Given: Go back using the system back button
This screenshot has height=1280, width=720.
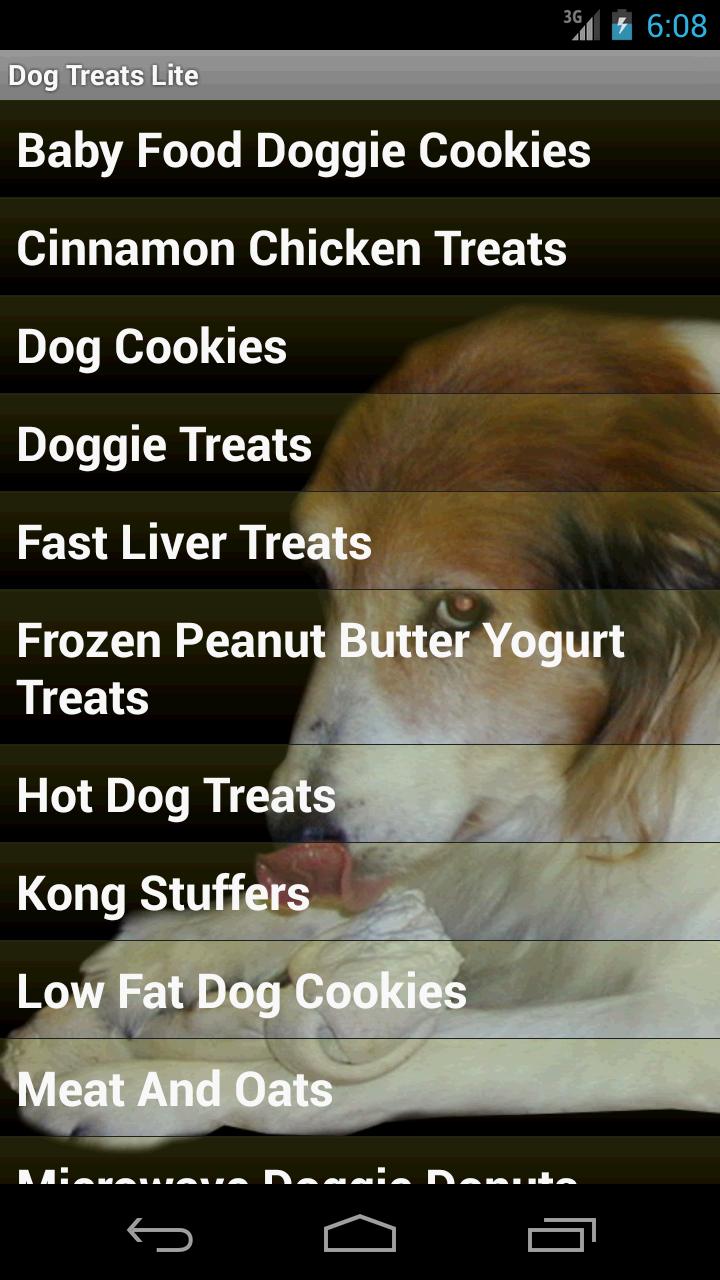Looking at the screenshot, I should (x=160, y=1235).
